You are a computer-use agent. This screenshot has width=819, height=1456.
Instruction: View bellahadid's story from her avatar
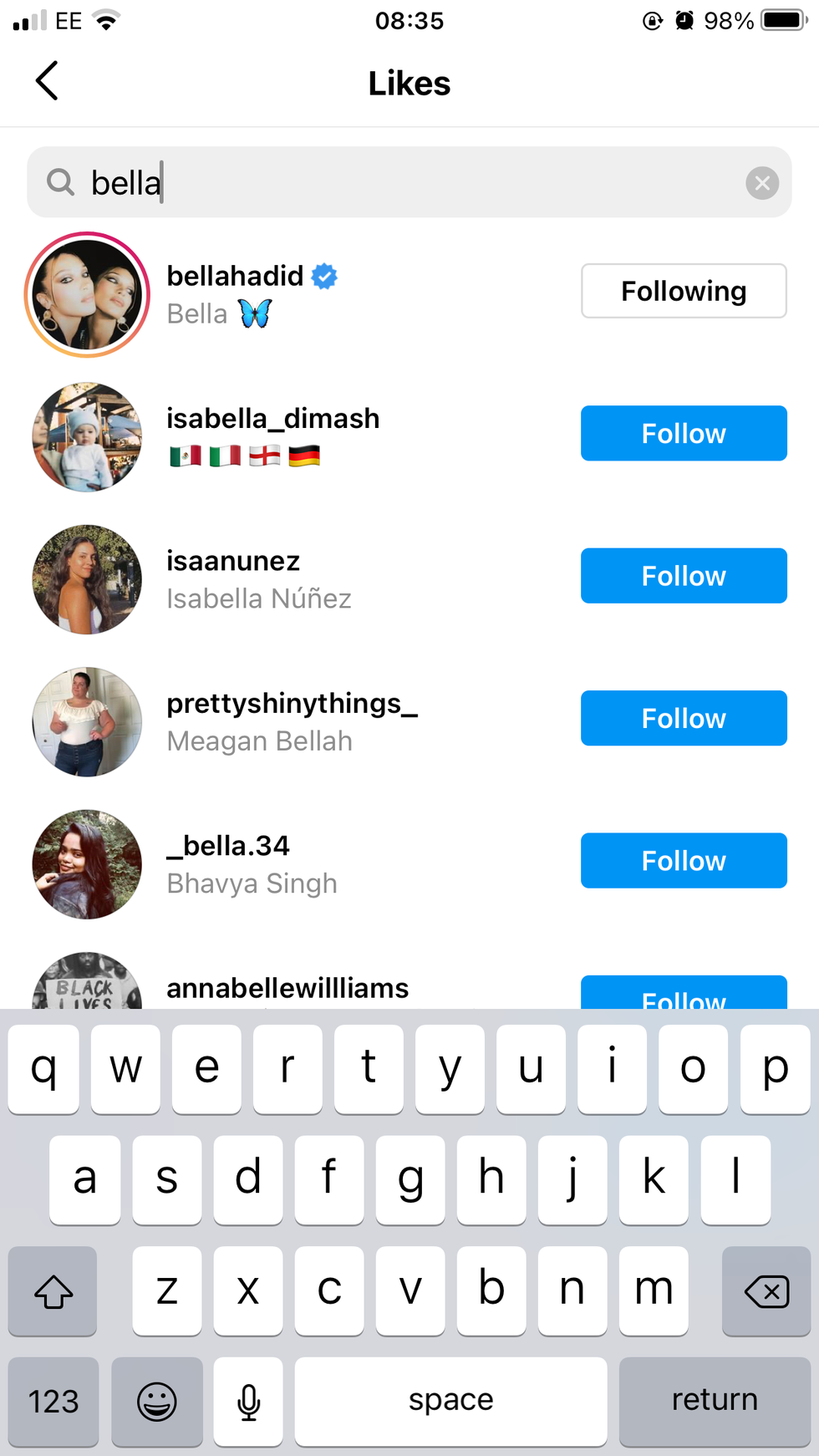(x=87, y=295)
